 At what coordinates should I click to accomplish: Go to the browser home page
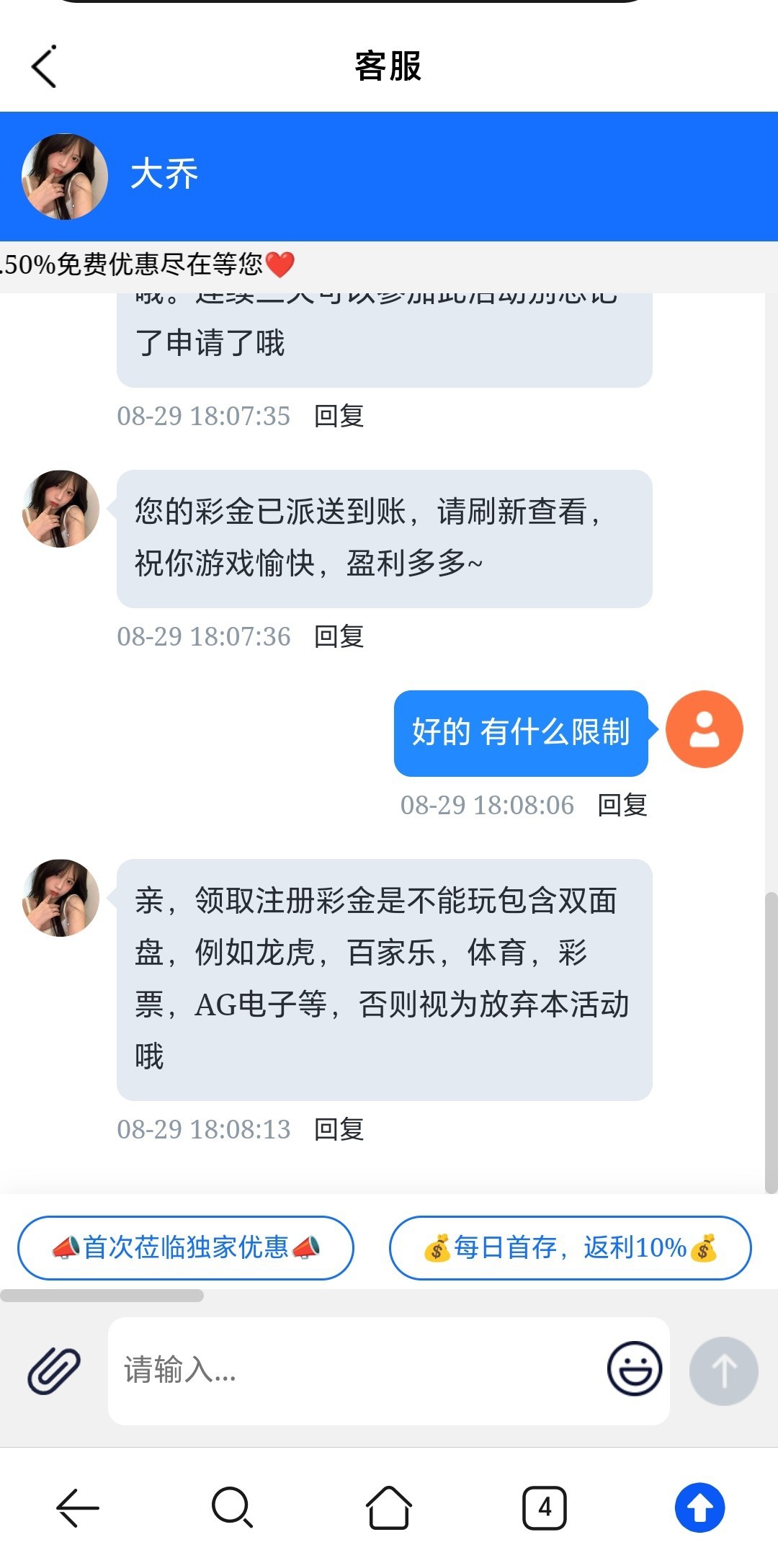[x=389, y=1507]
